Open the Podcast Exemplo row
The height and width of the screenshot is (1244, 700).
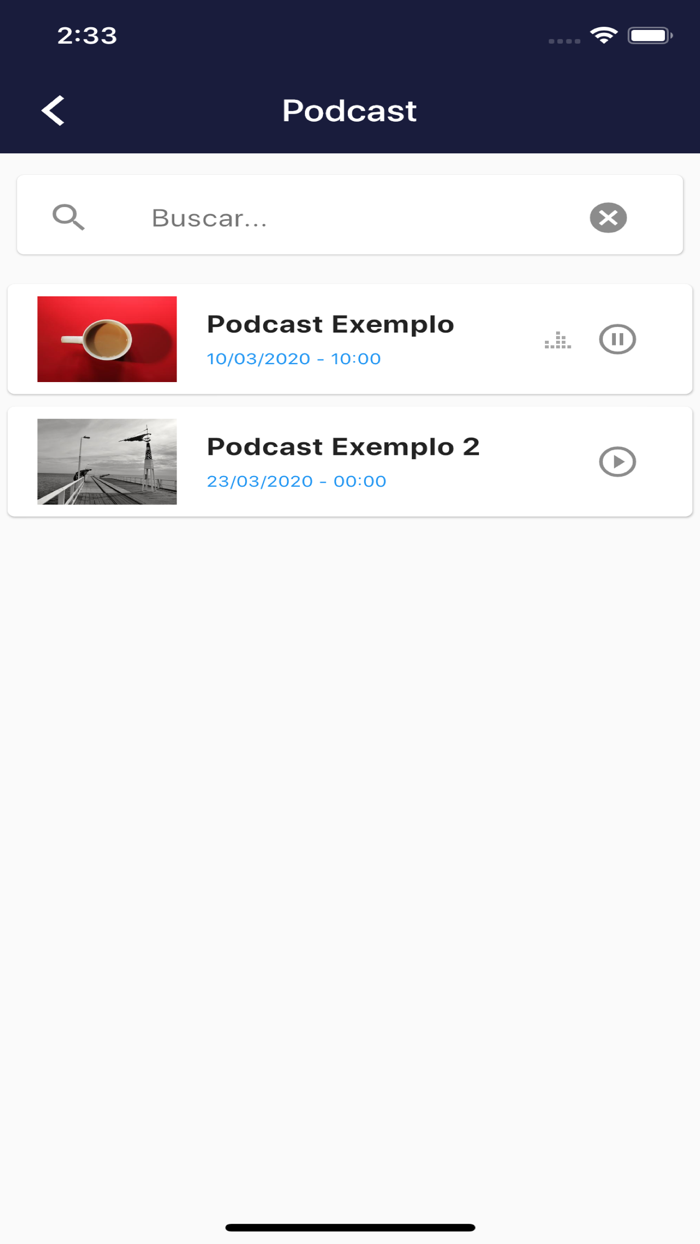point(330,338)
